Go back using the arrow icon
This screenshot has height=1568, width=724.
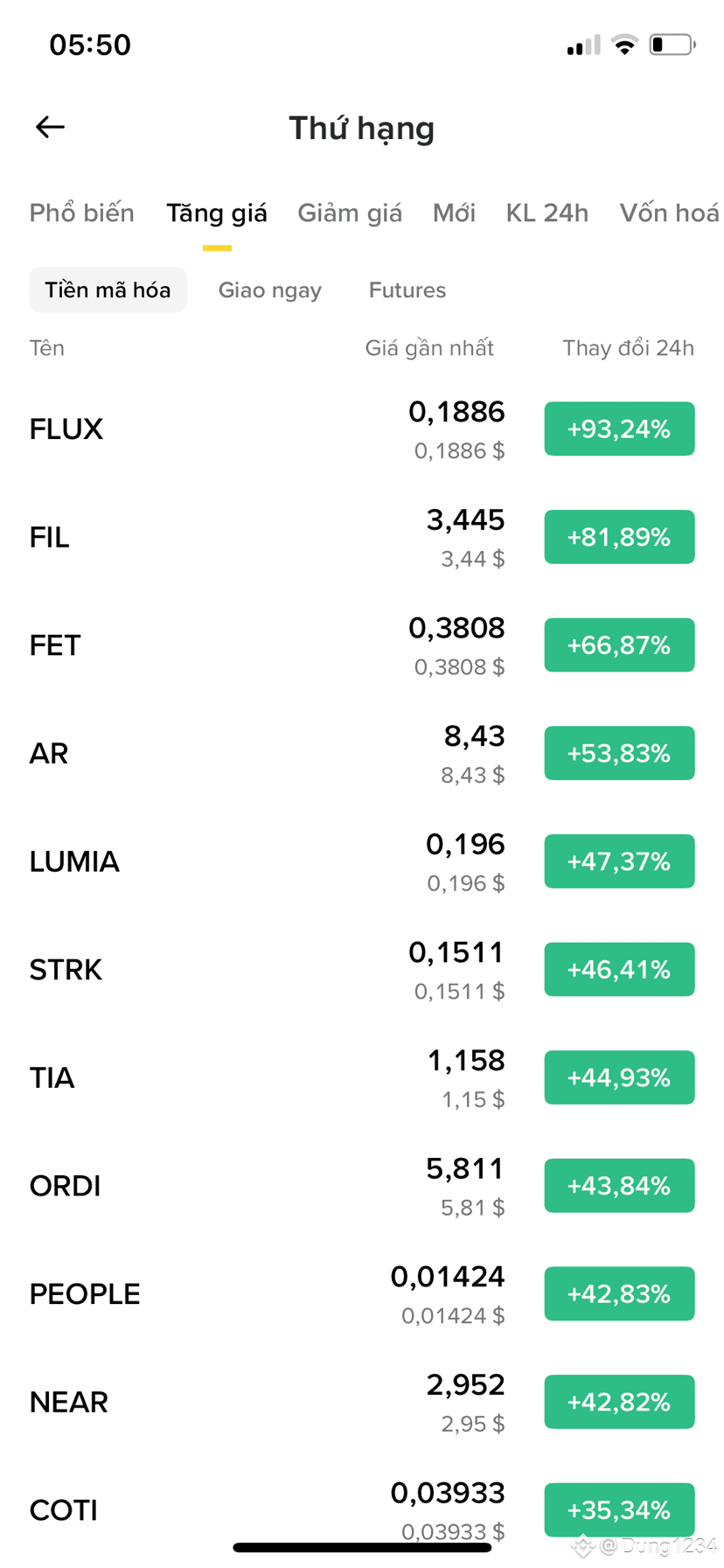click(50, 127)
